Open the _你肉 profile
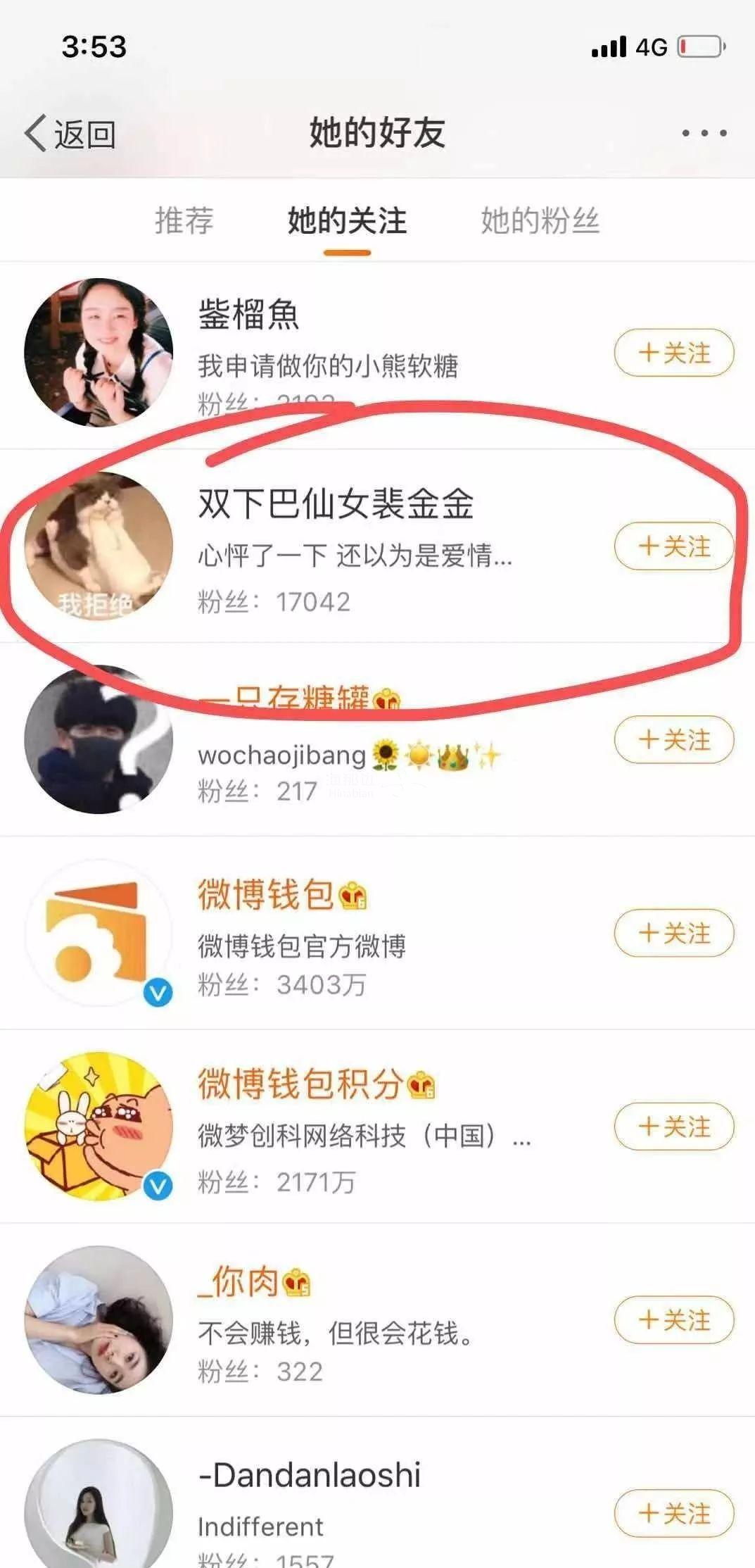Screen dimensions: 755x1568 (x=239, y=1283)
